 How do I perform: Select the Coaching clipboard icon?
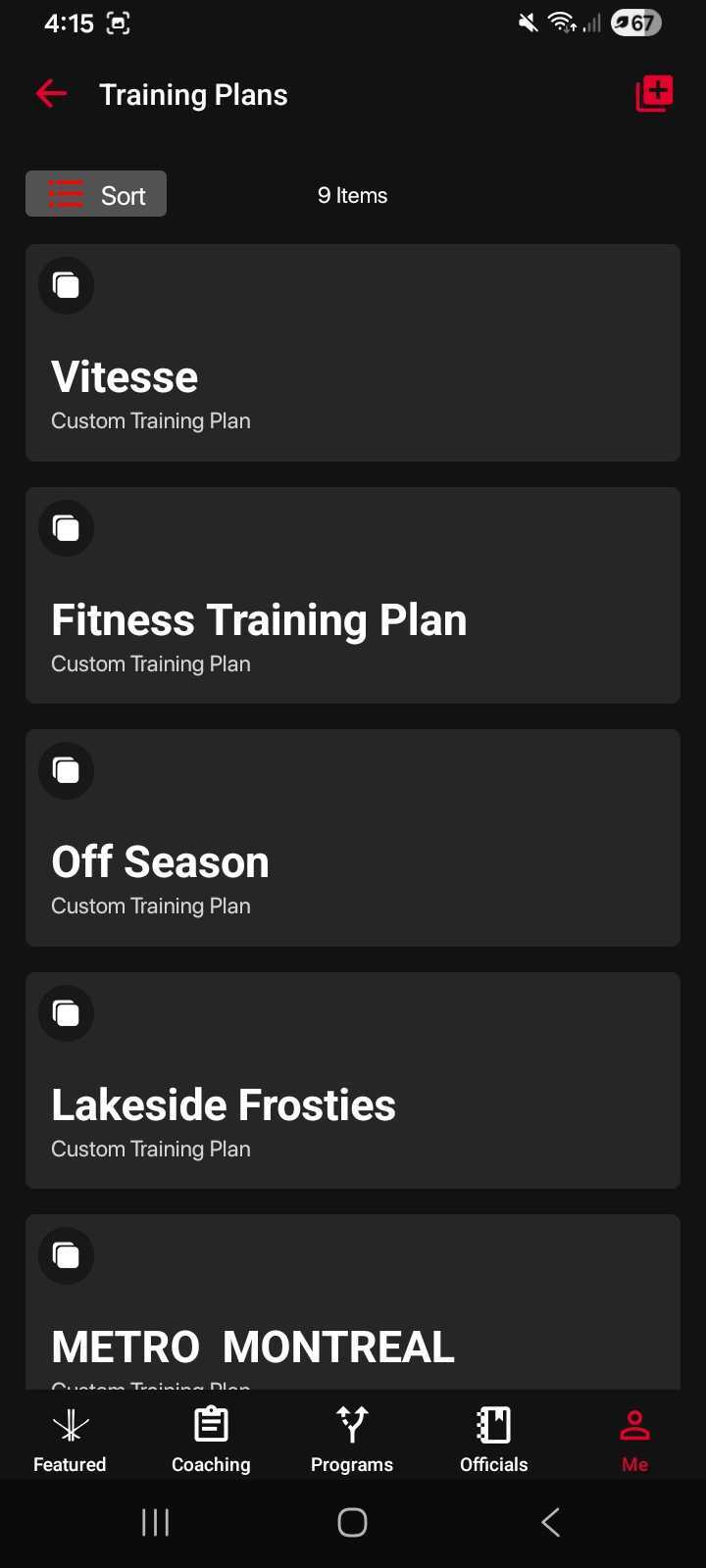[210, 1423]
